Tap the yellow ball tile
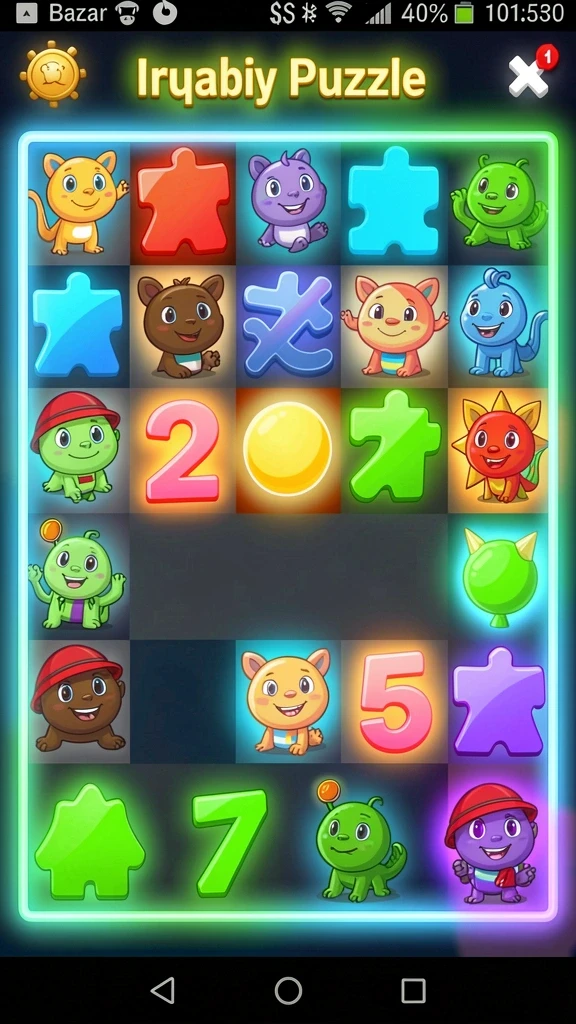The height and width of the screenshot is (1024, 576). click(288, 449)
